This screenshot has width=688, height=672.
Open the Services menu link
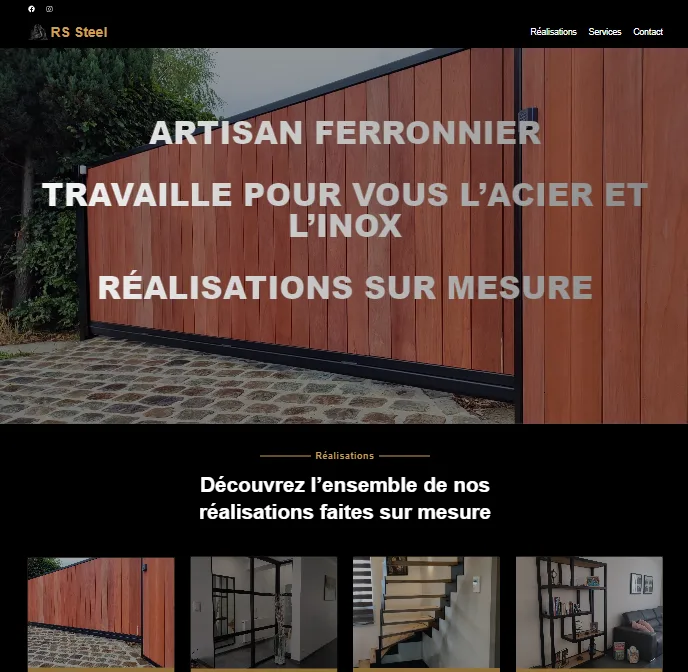[x=605, y=32]
